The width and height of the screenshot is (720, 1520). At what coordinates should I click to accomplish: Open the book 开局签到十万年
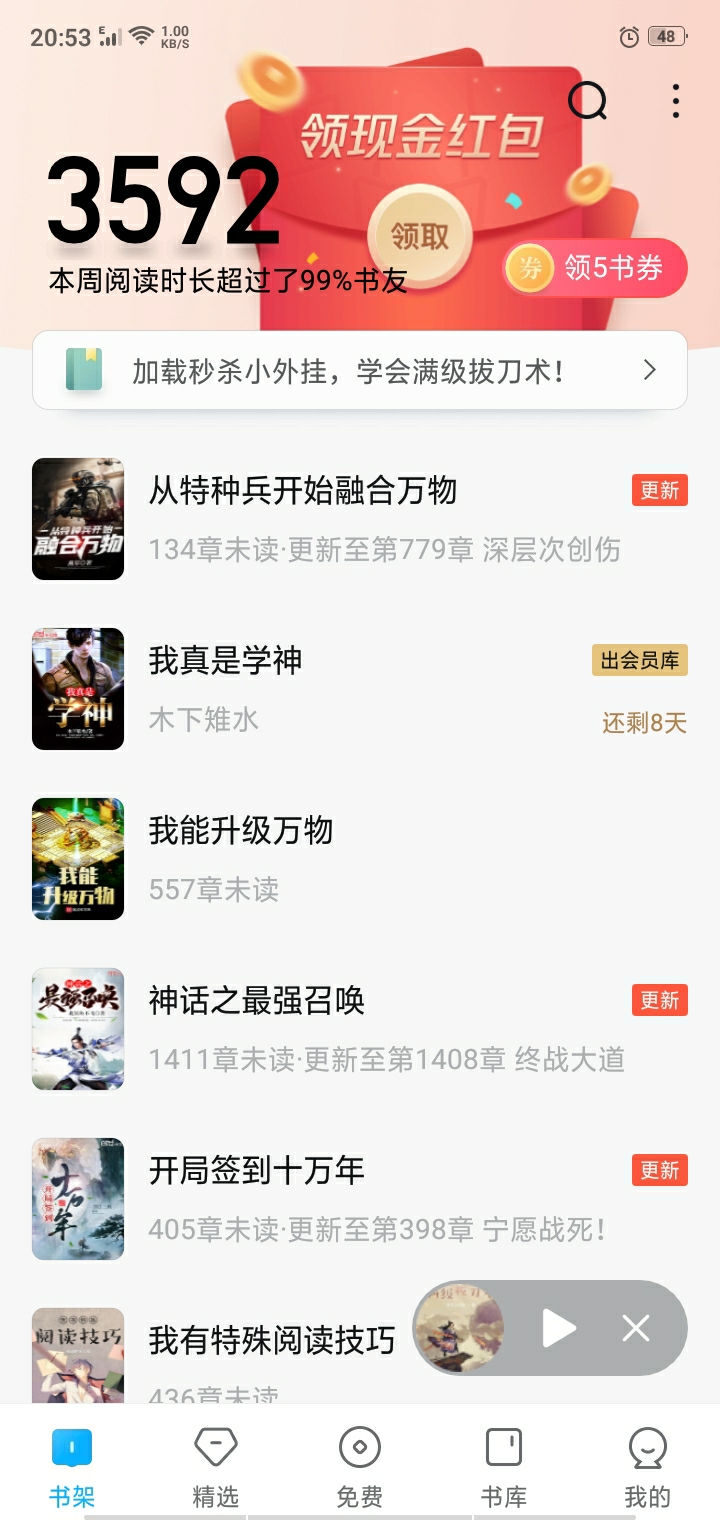257,1170
